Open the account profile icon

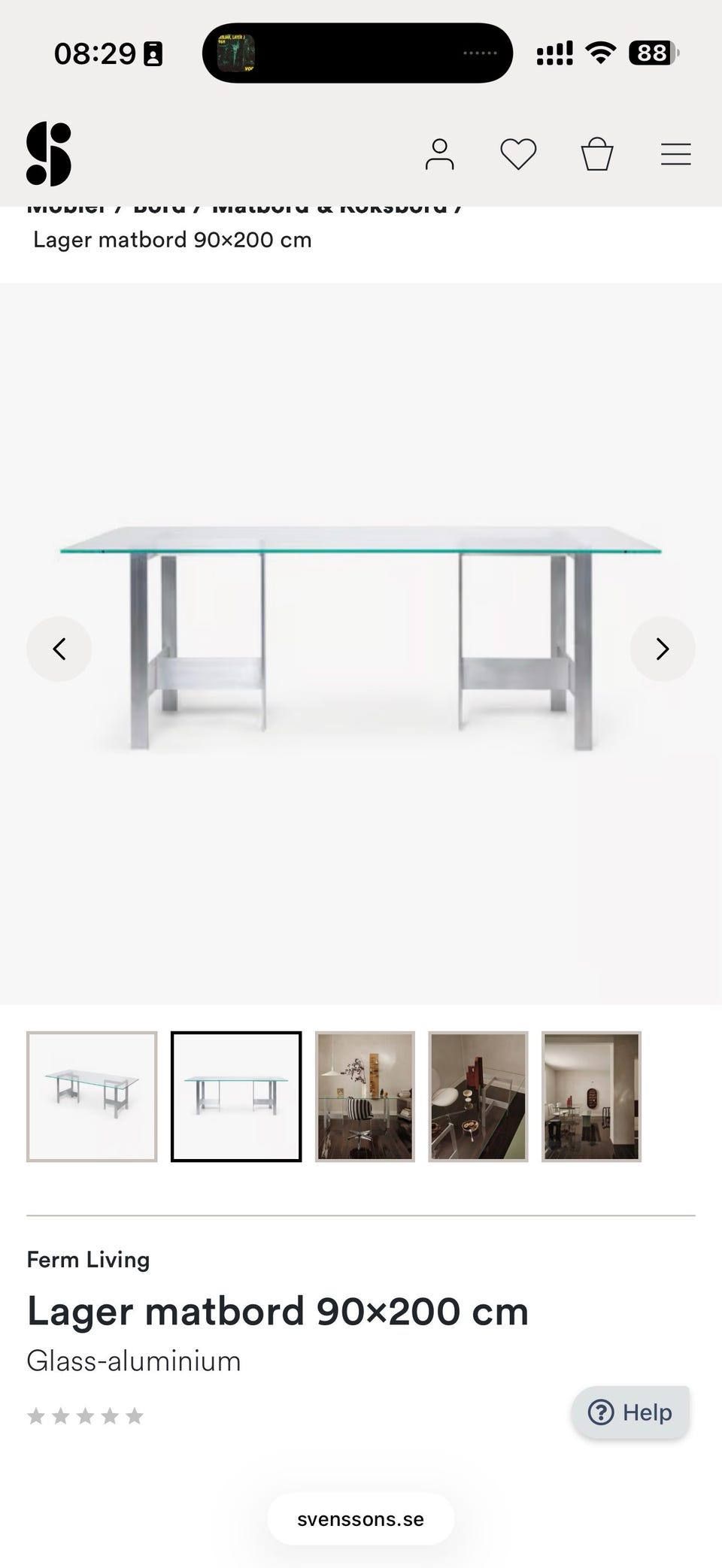[441, 154]
